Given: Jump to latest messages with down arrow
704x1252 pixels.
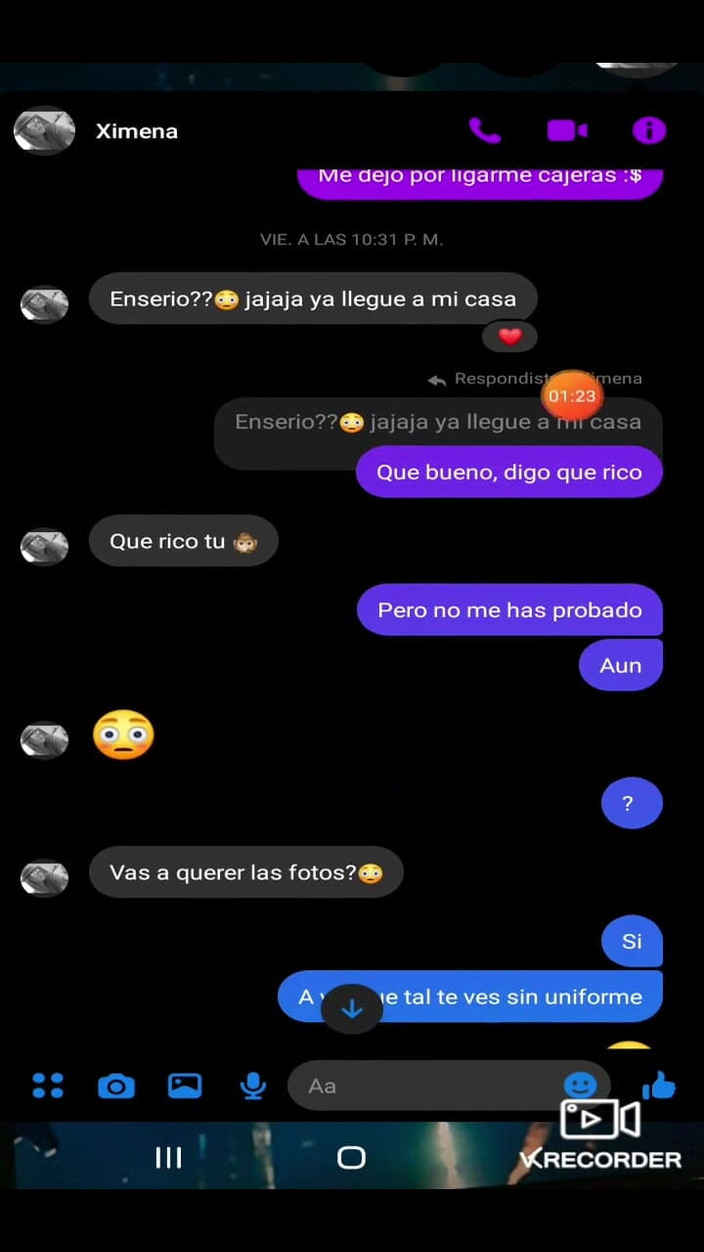Looking at the screenshot, I should tap(352, 1009).
